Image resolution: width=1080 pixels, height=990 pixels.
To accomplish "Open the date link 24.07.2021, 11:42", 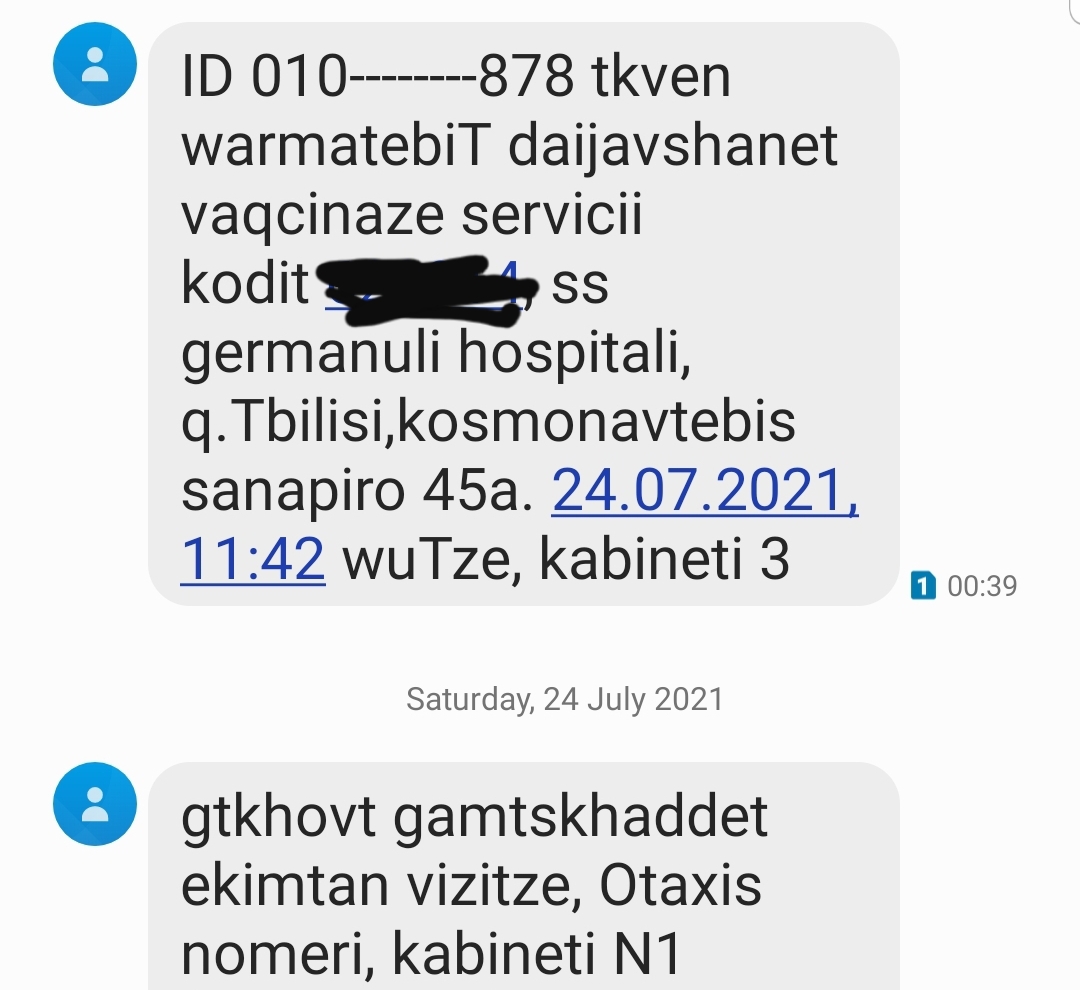I will click(x=704, y=491).
